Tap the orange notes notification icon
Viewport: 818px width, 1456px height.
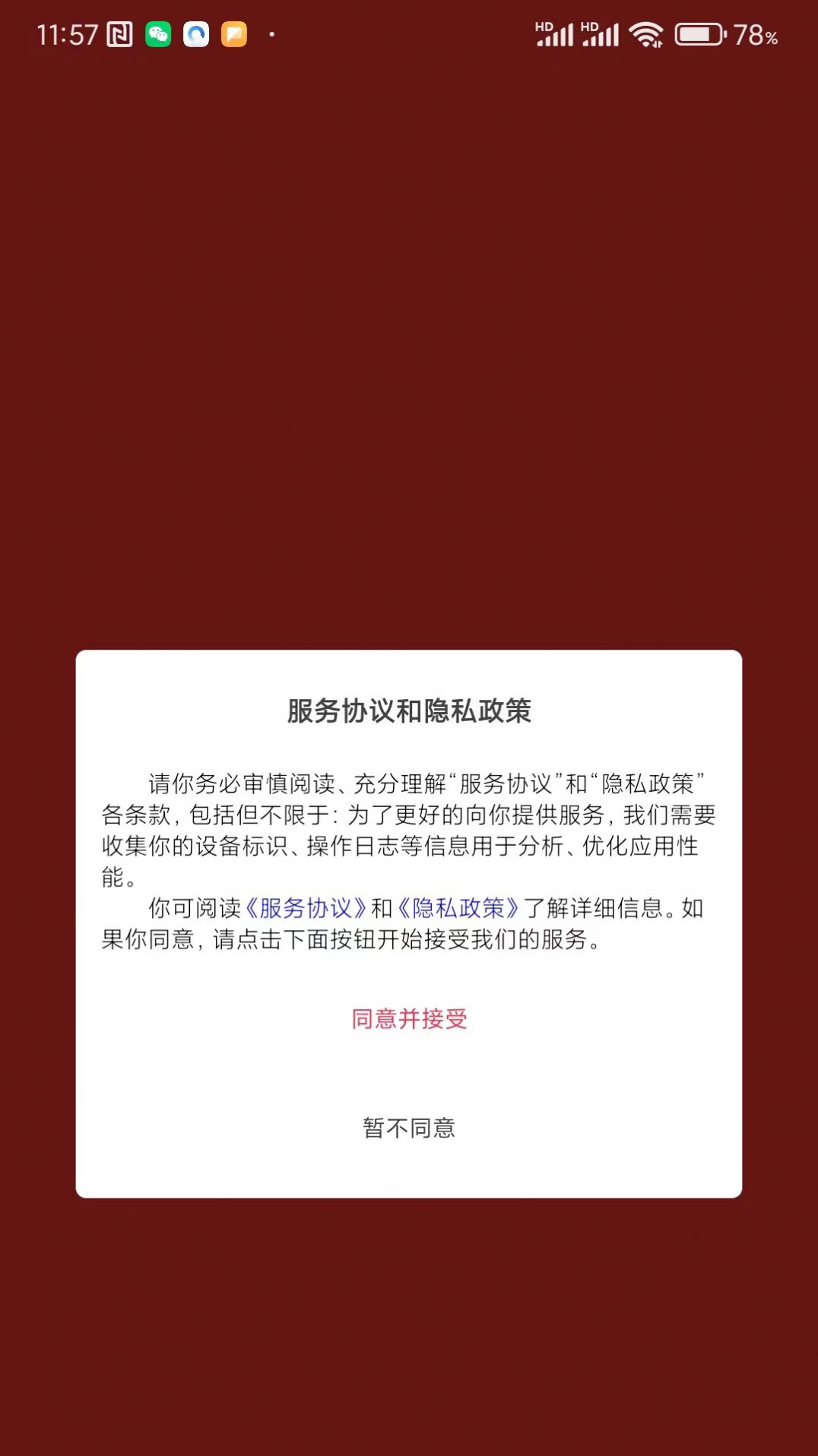pyautogui.click(x=234, y=34)
